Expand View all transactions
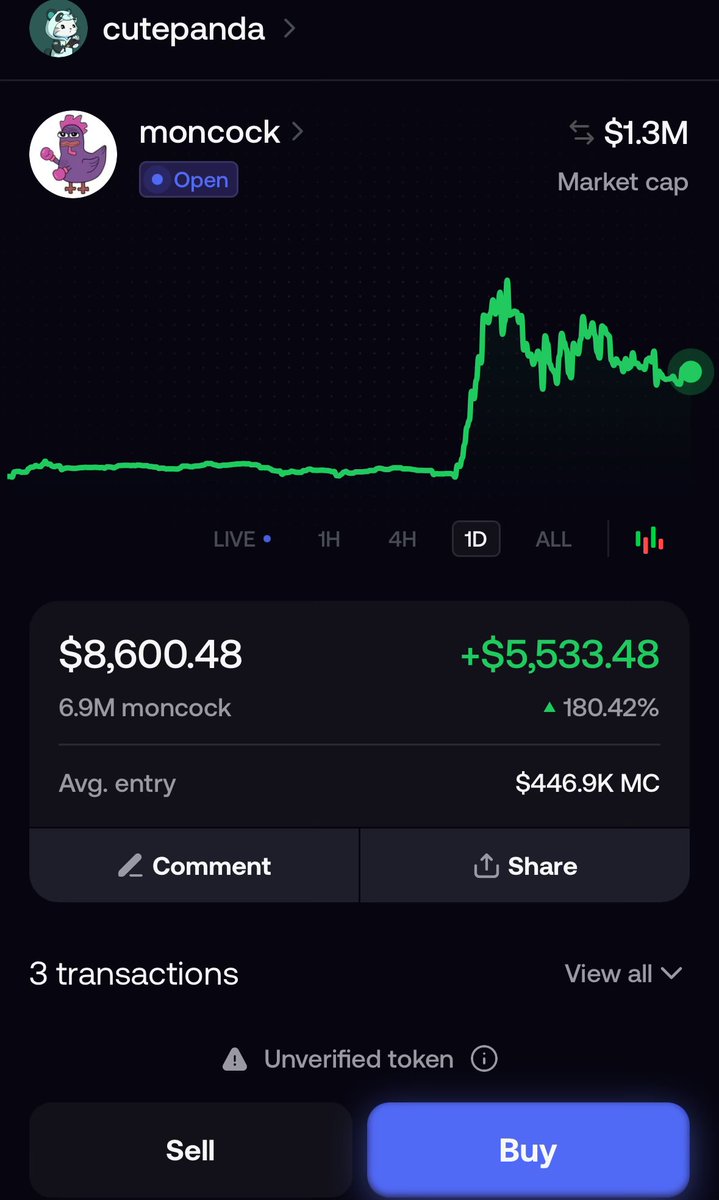This screenshot has height=1200, width=719. pyautogui.click(x=622, y=974)
